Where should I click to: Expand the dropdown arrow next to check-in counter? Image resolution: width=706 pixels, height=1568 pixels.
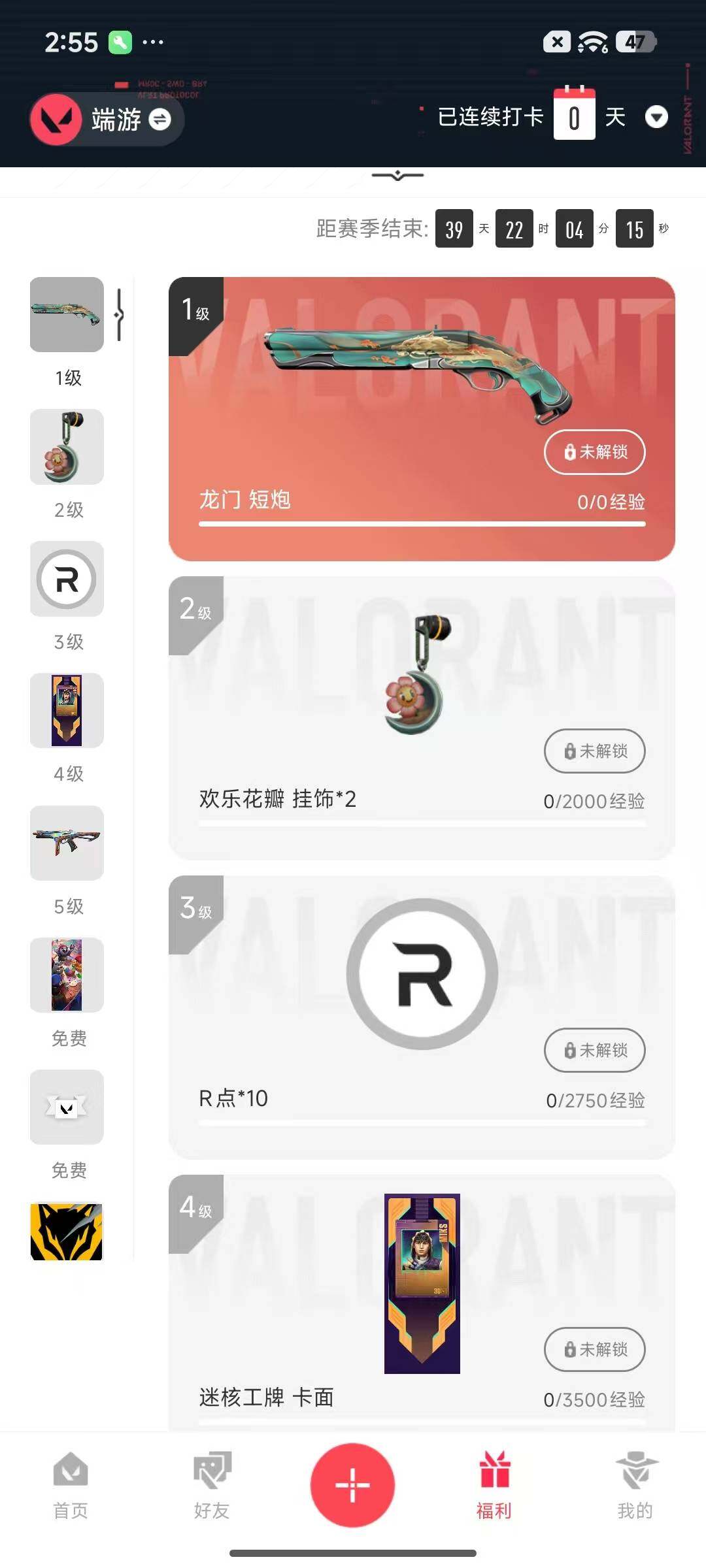[657, 118]
